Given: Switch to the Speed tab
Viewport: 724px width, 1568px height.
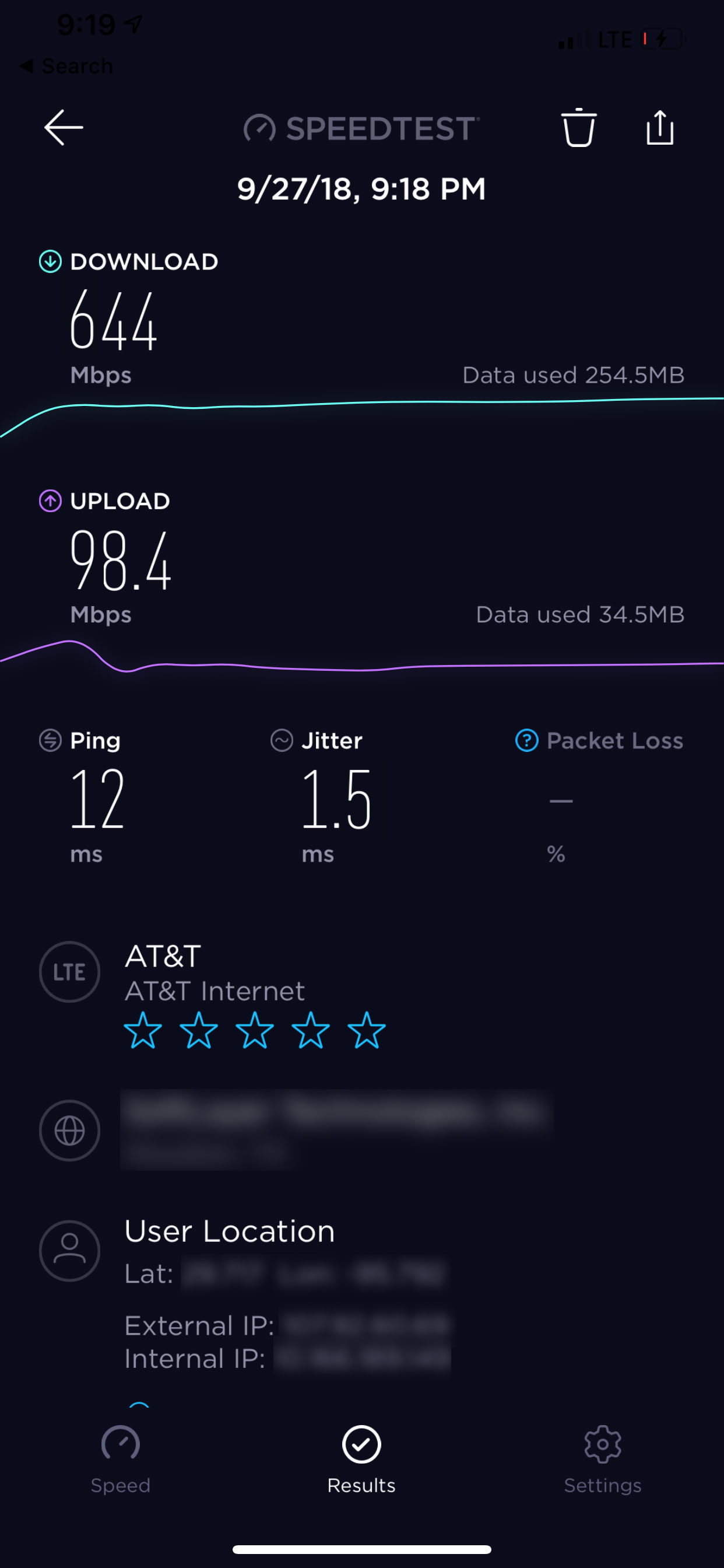Looking at the screenshot, I should pyautogui.click(x=121, y=1459).
